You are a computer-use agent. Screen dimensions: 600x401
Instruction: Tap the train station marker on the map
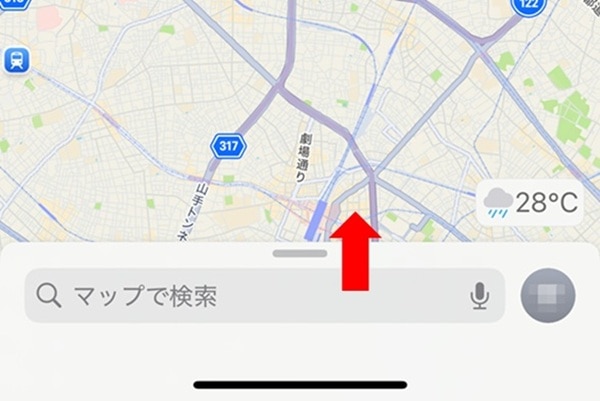point(17,58)
